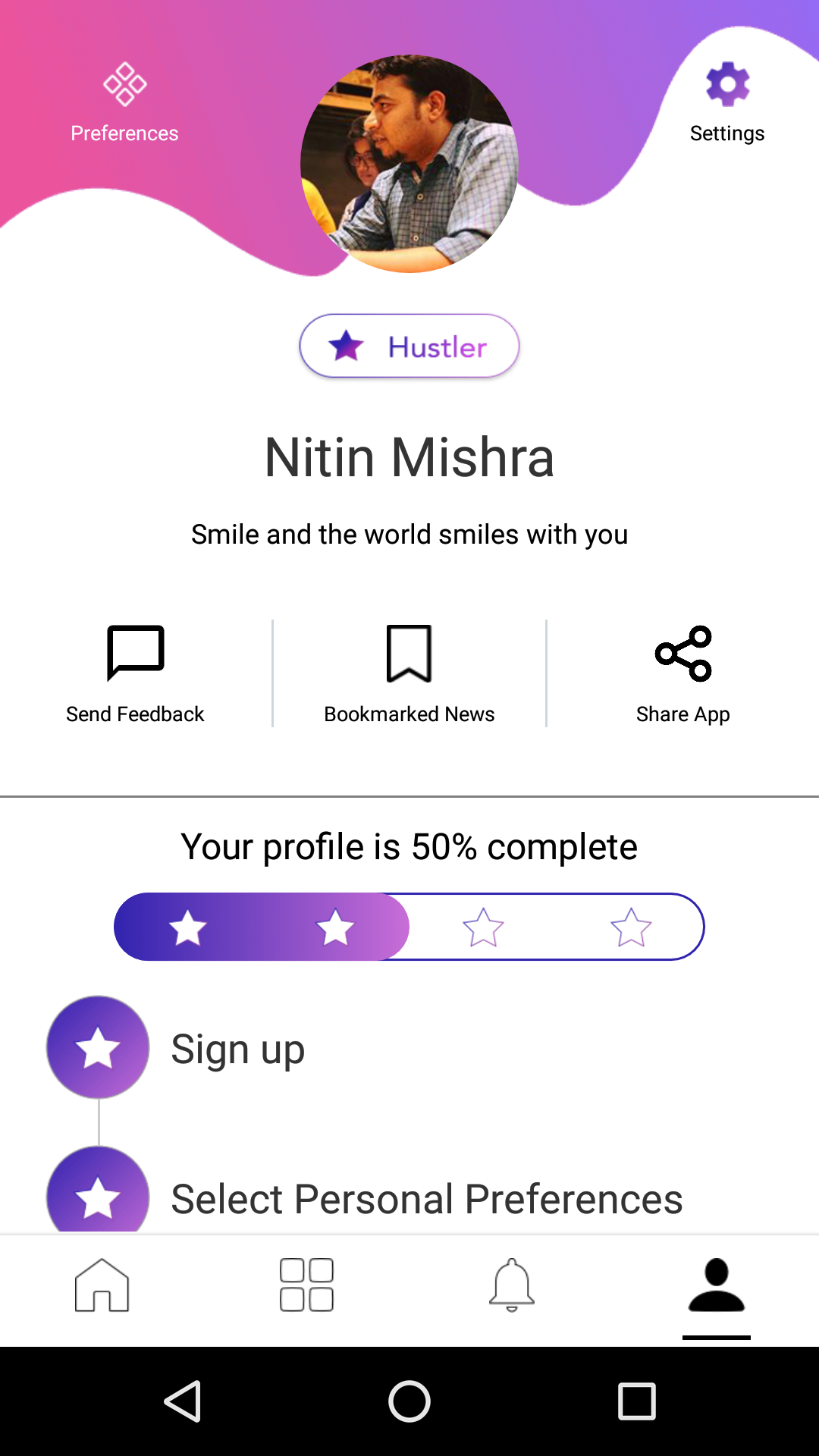Open Select Personal Preferences step
This screenshot has height=1456, width=819.
(x=426, y=1198)
